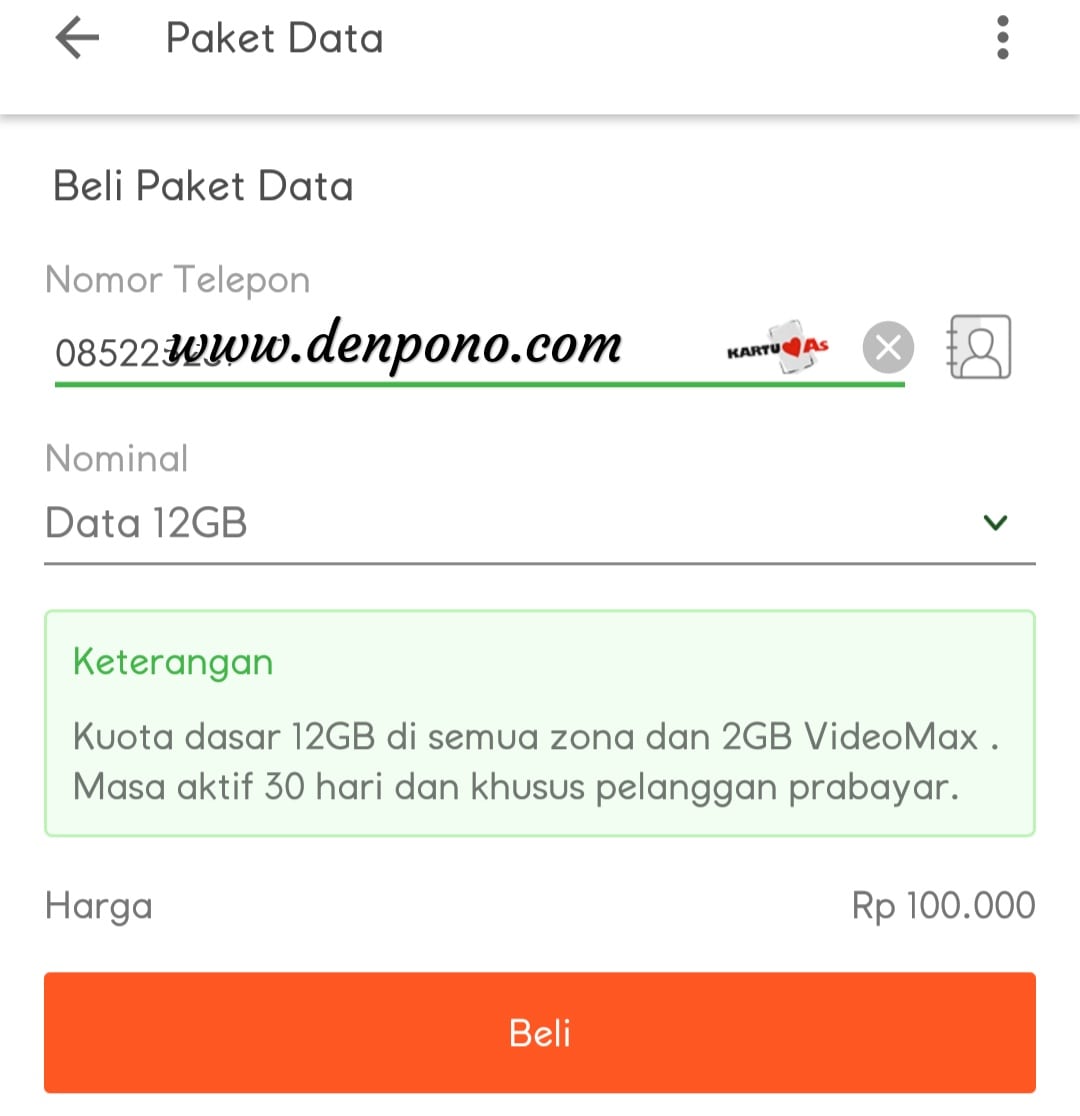The height and width of the screenshot is (1116, 1080).
Task: Tap the Rp 100.000 price label
Action: click(941, 905)
